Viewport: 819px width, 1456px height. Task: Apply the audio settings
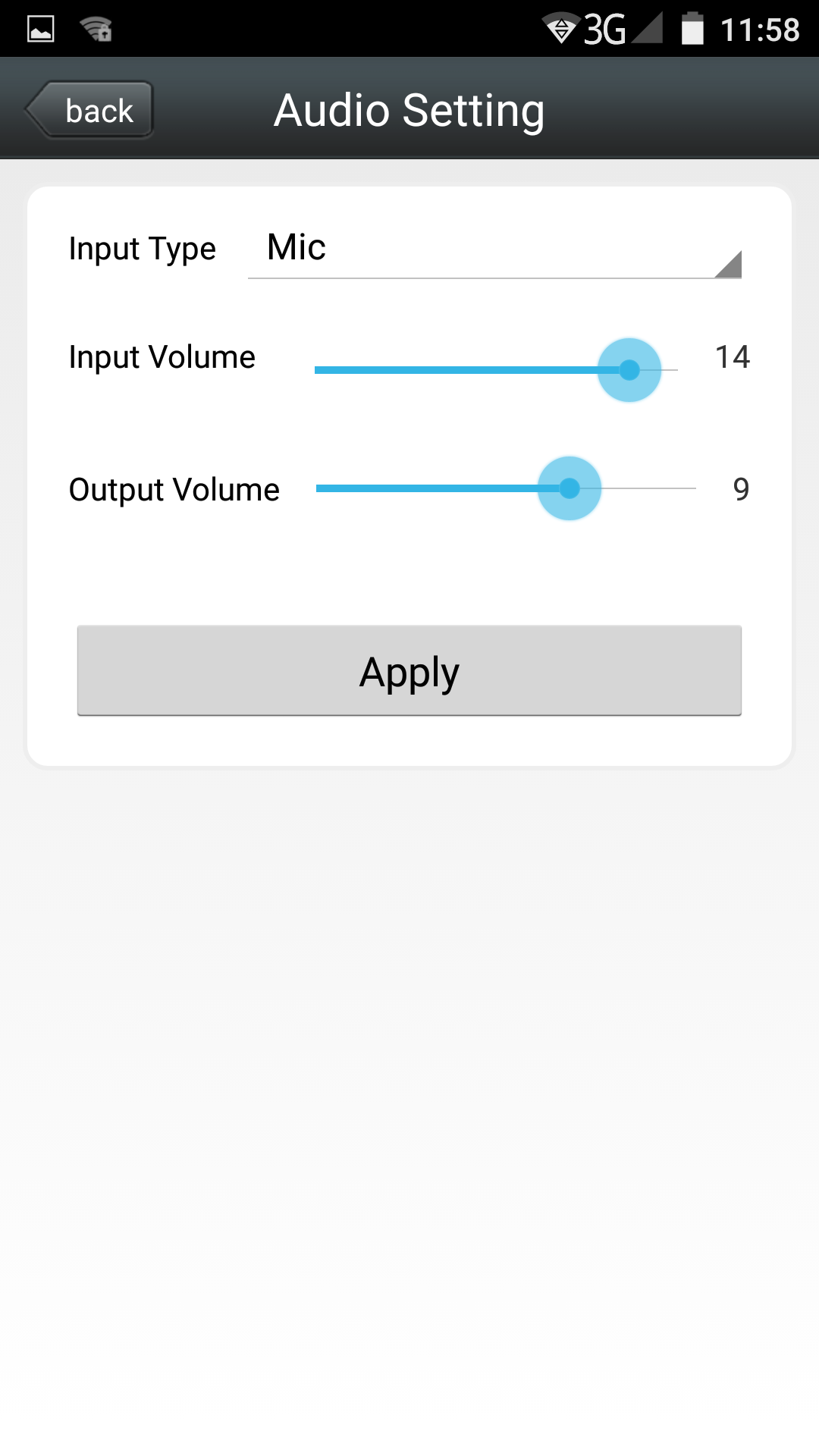point(409,670)
